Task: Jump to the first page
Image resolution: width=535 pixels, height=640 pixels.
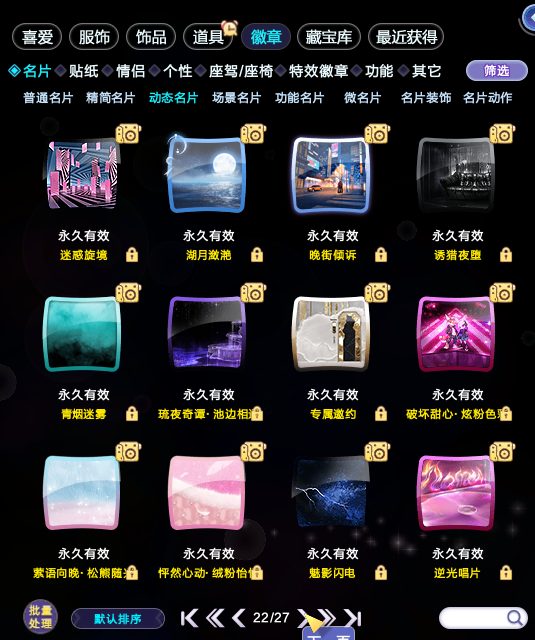Action: tap(189, 618)
